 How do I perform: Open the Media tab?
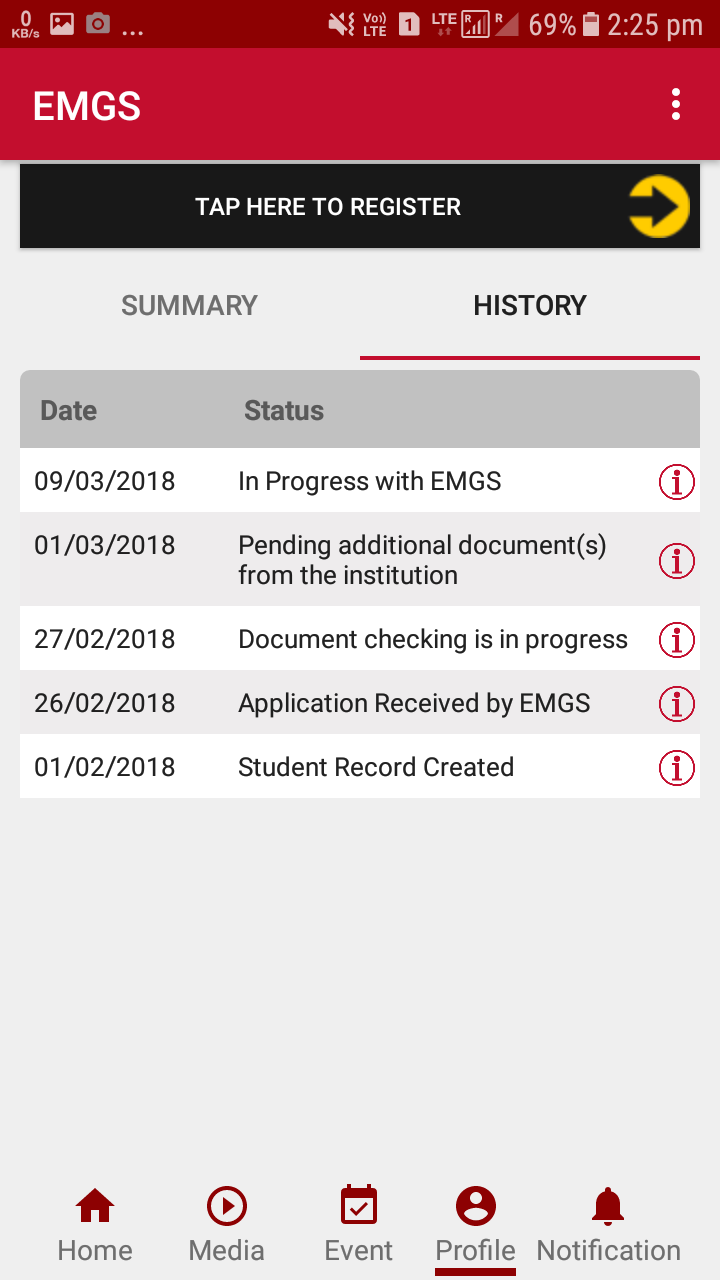pos(227,1225)
